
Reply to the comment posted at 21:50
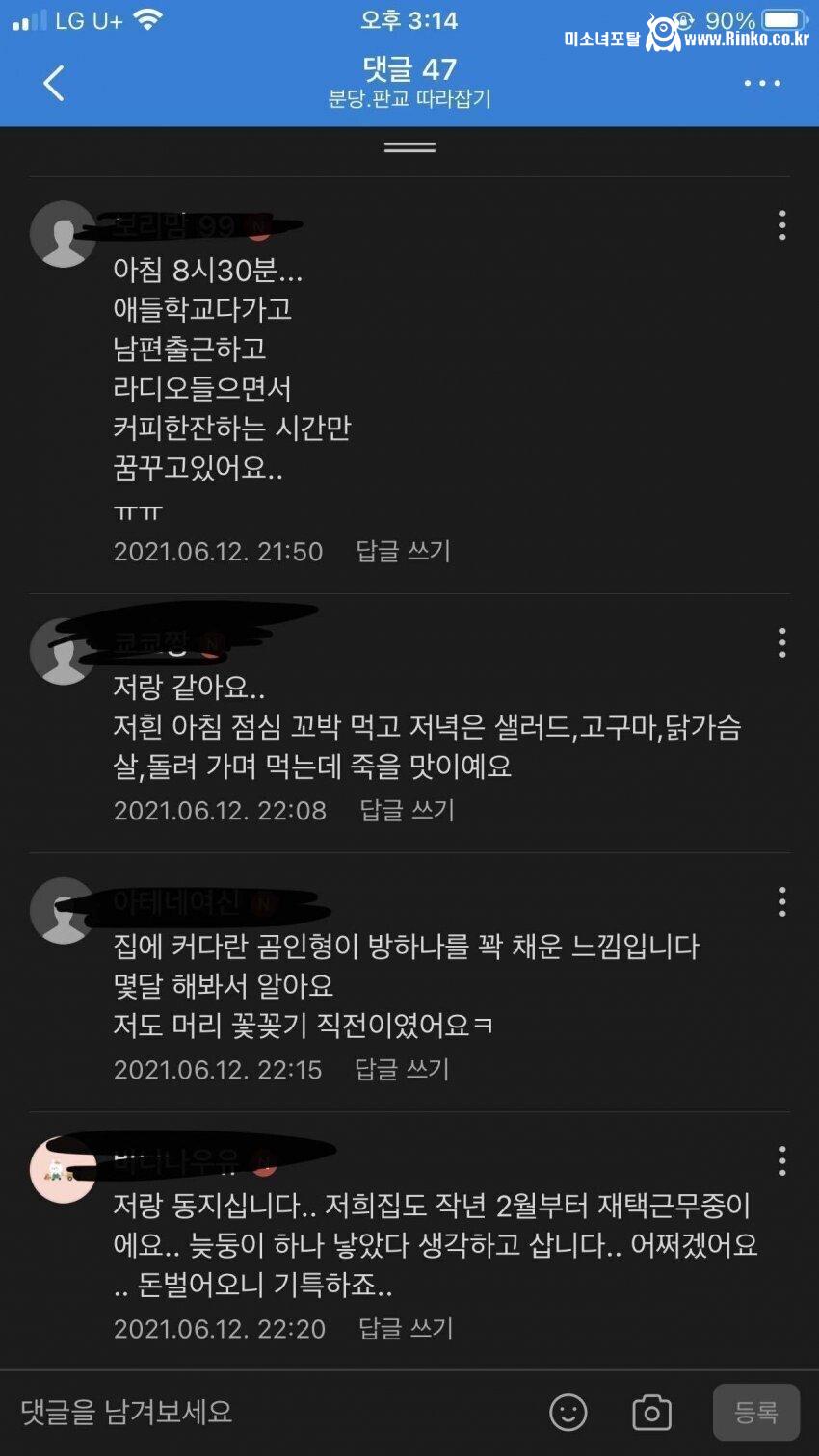[403, 551]
